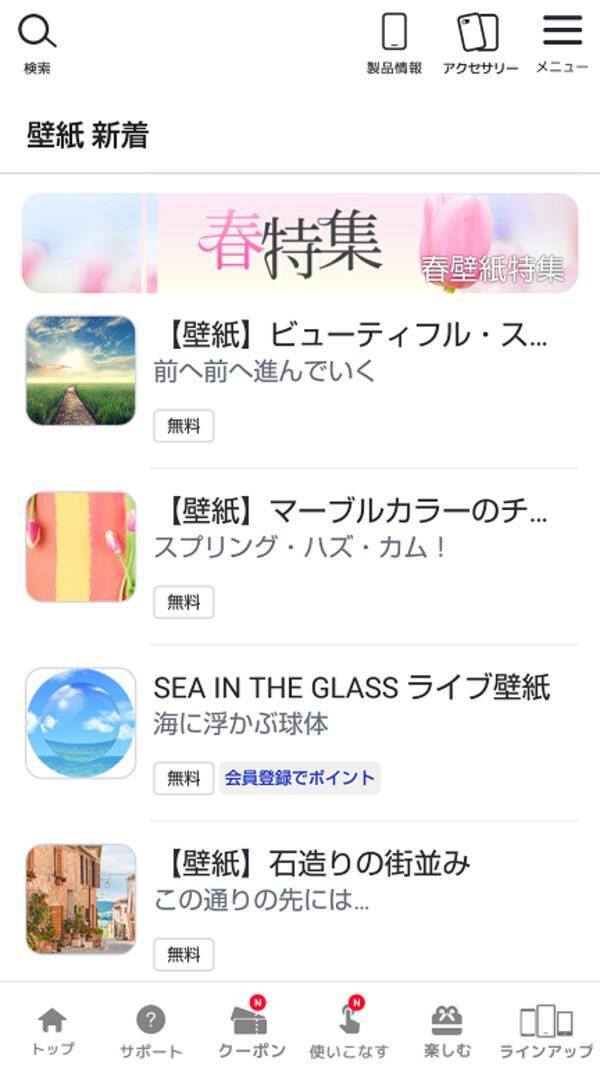This screenshot has height=1081, width=600.
Task: Switch to the 使いこなす tab
Action: pos(349,1032)
